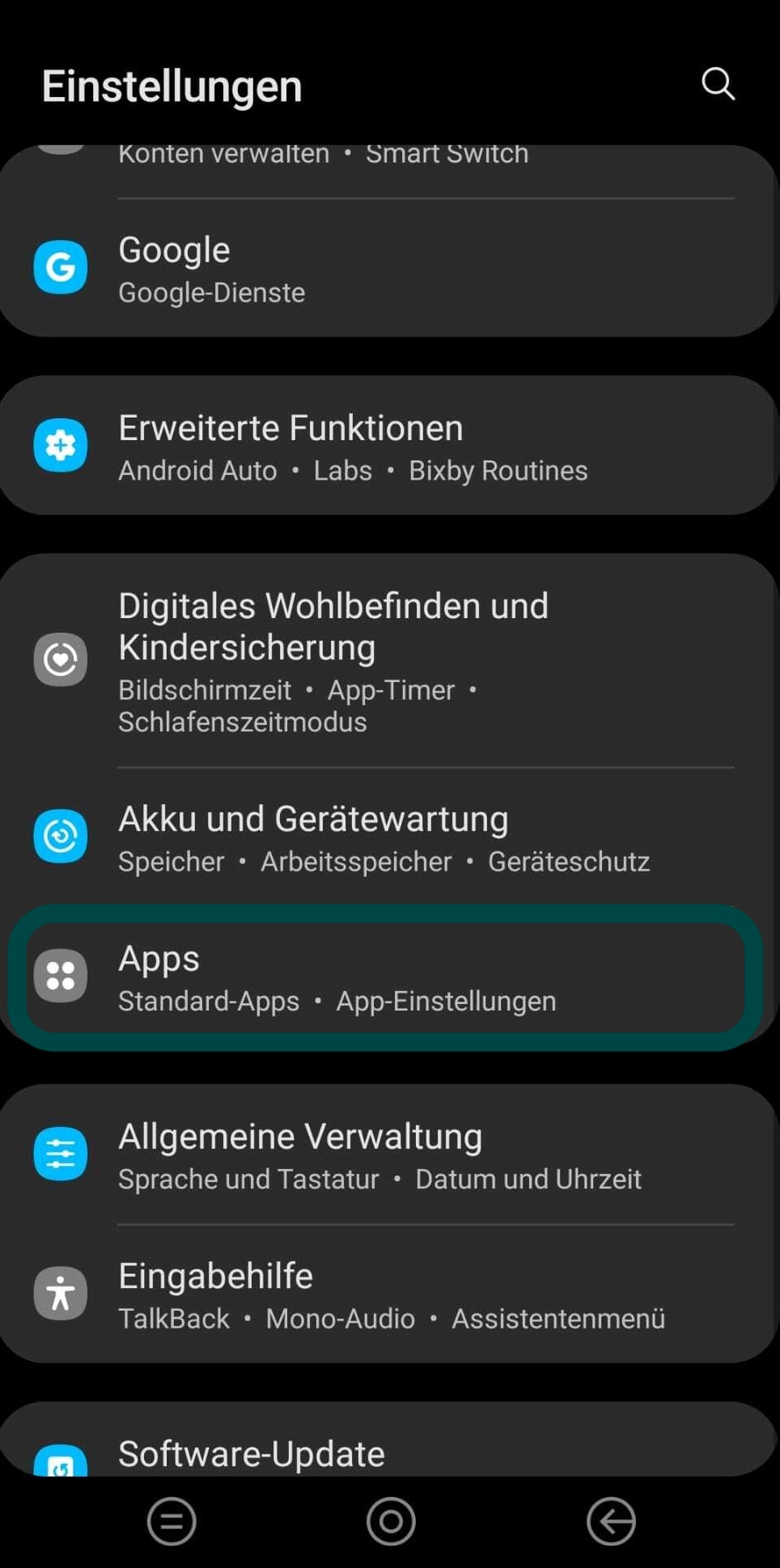This screenshot has height=1568, width=780.
Task: Go to the home screen
Action: pos(391,1521)
